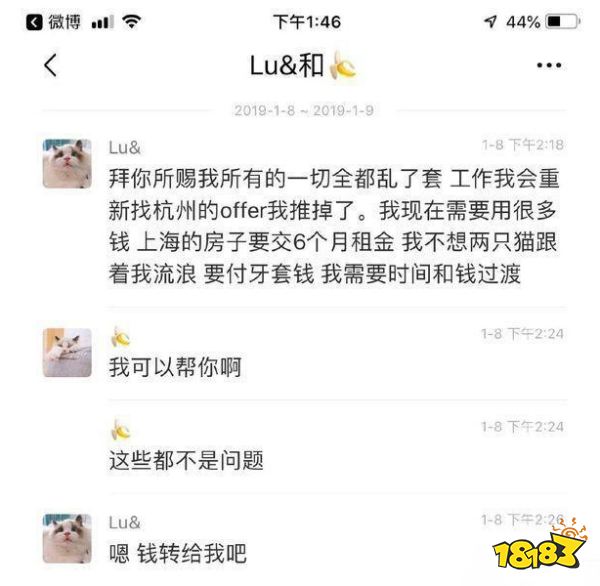Go back from the Lu& chat record
This screenshot has width=600, height=586.
(x=51, y=67)
